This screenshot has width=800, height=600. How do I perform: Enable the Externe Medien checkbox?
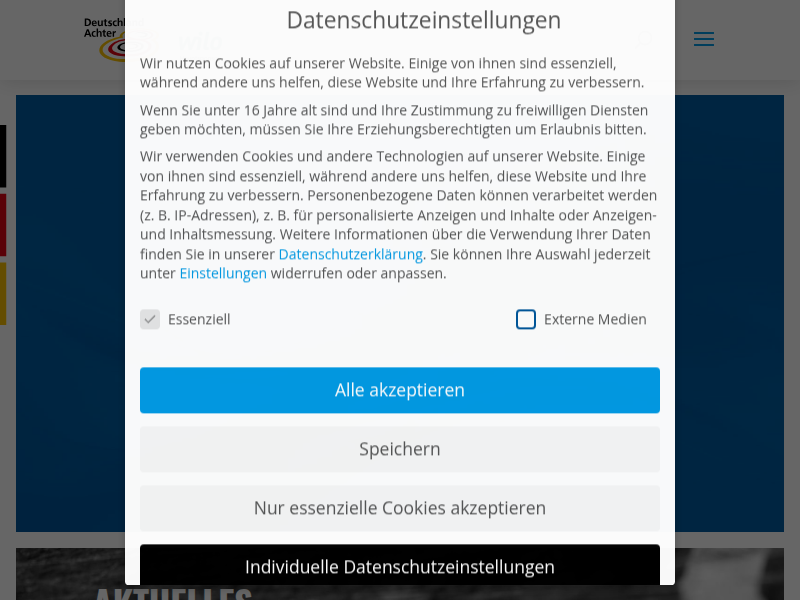pos(526,319)
